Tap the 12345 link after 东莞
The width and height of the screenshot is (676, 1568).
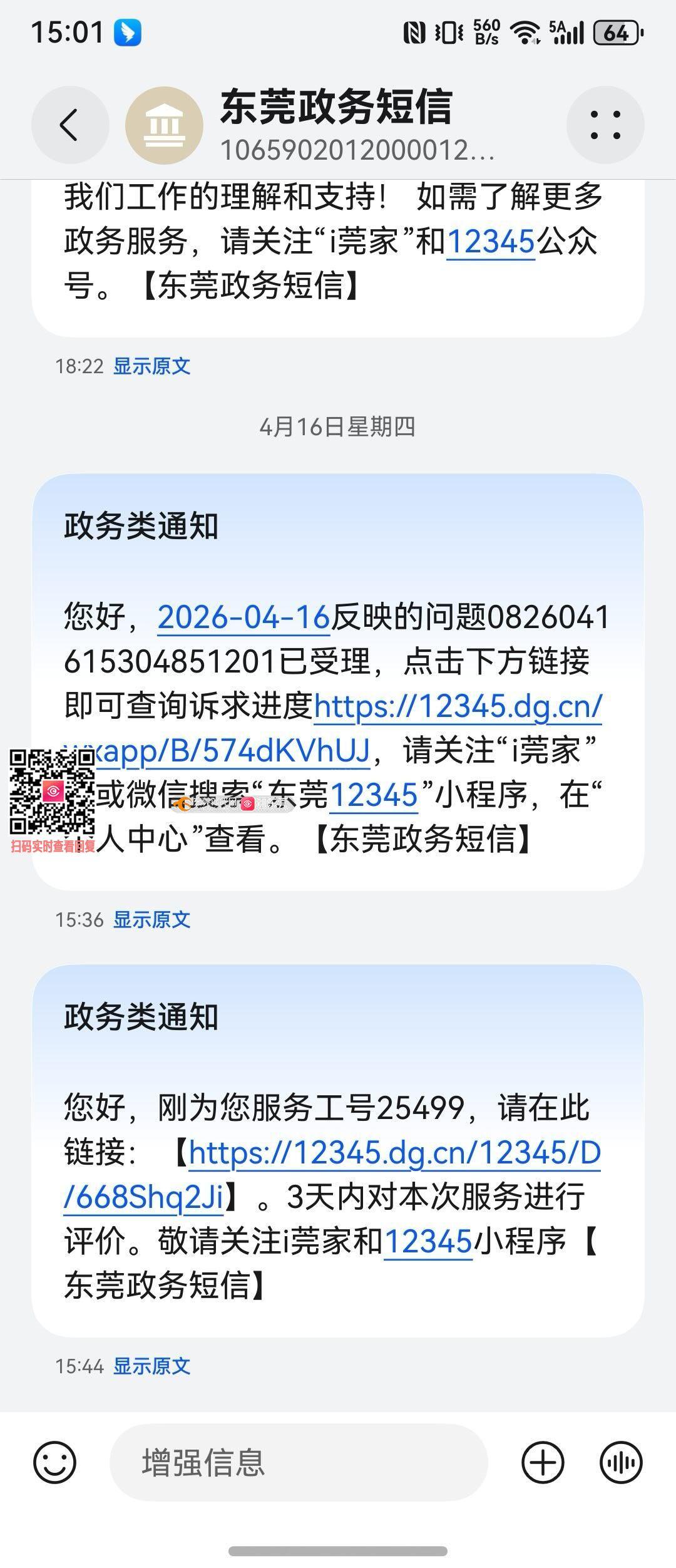(373, 795)
